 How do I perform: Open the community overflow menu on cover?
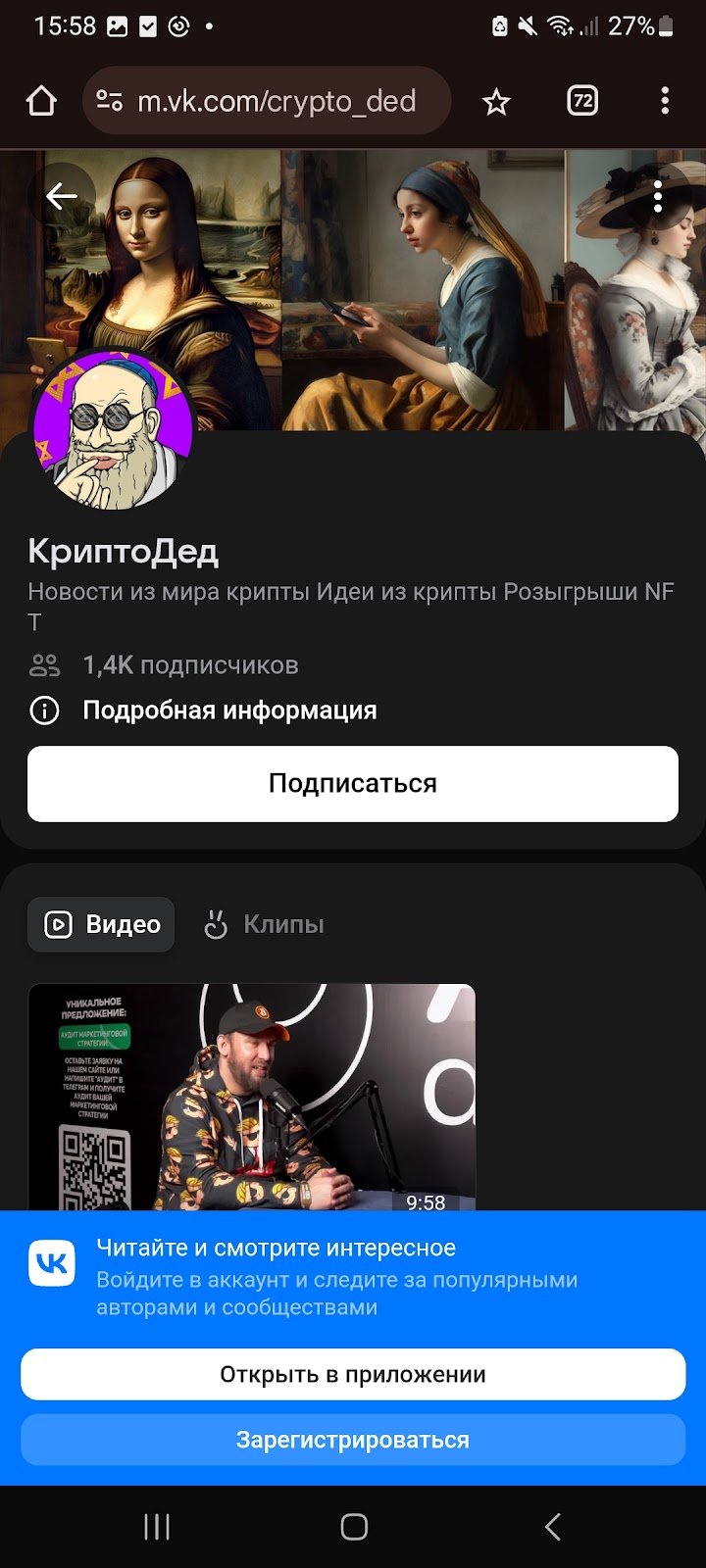(658, 197)
